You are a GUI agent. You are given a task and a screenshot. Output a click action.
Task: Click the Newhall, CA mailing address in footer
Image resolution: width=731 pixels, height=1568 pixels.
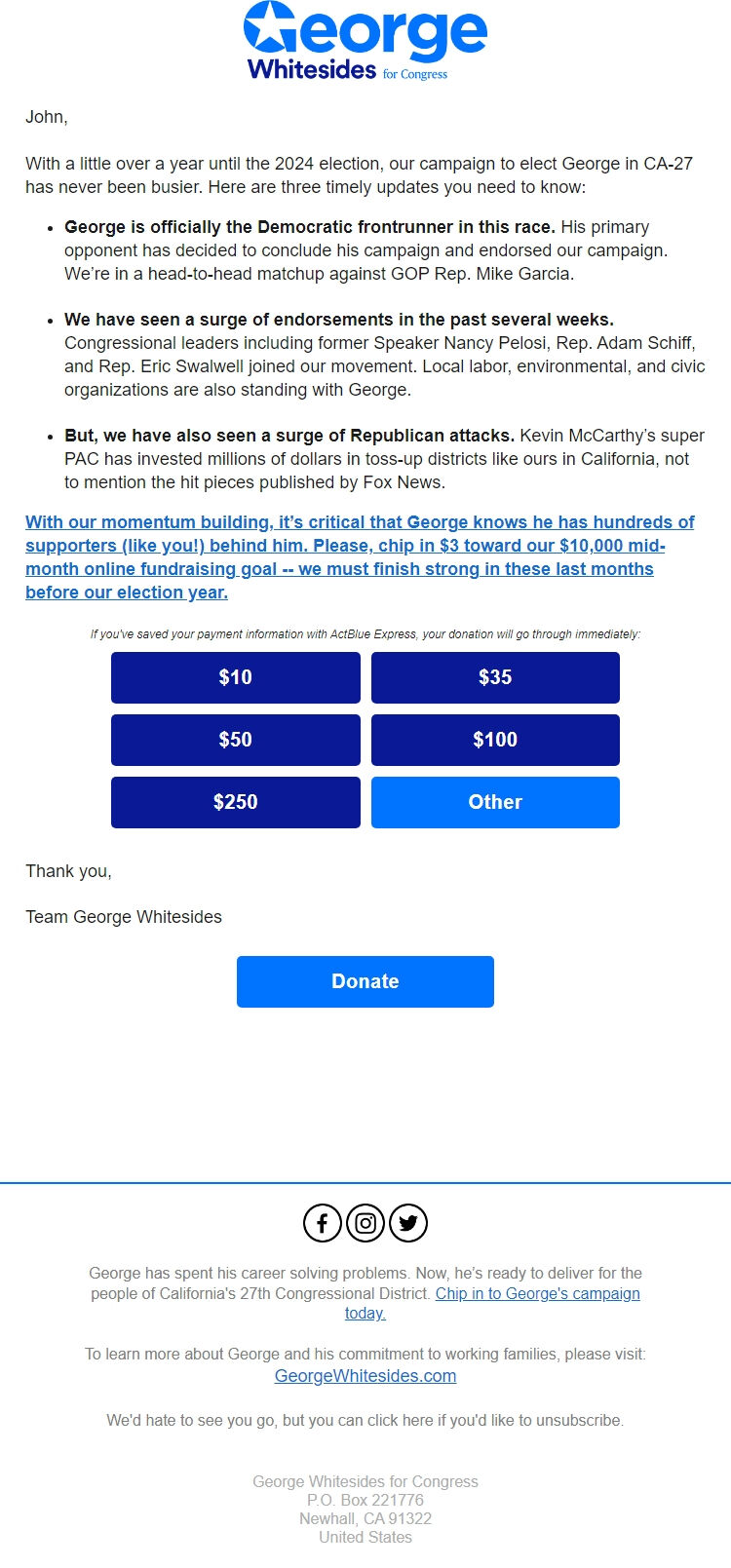coord(365,1518)
